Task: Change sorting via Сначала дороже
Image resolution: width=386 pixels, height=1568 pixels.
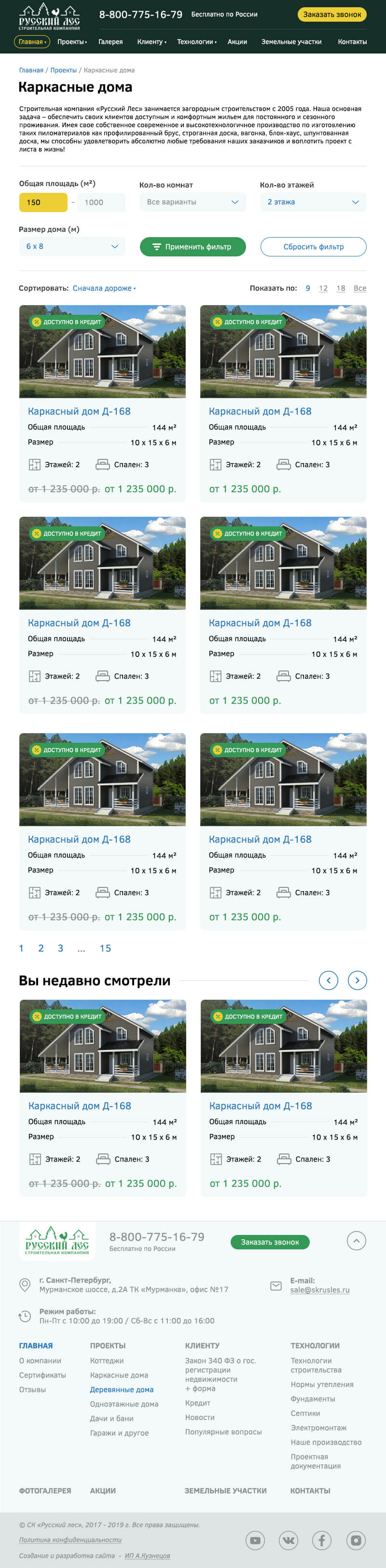Action: coord(104,289)
